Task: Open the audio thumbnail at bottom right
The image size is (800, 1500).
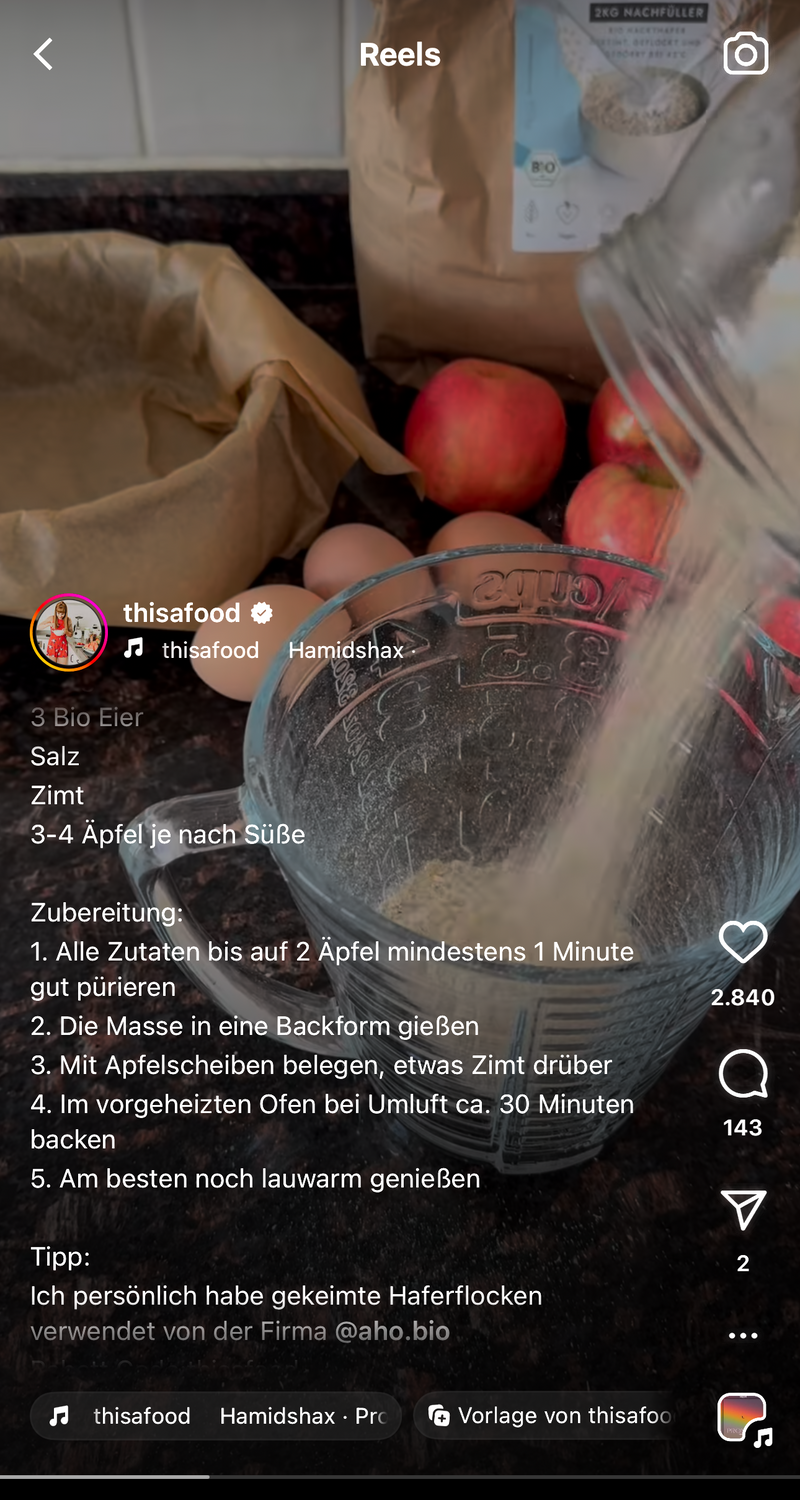Action: [x=743, y=1417]
